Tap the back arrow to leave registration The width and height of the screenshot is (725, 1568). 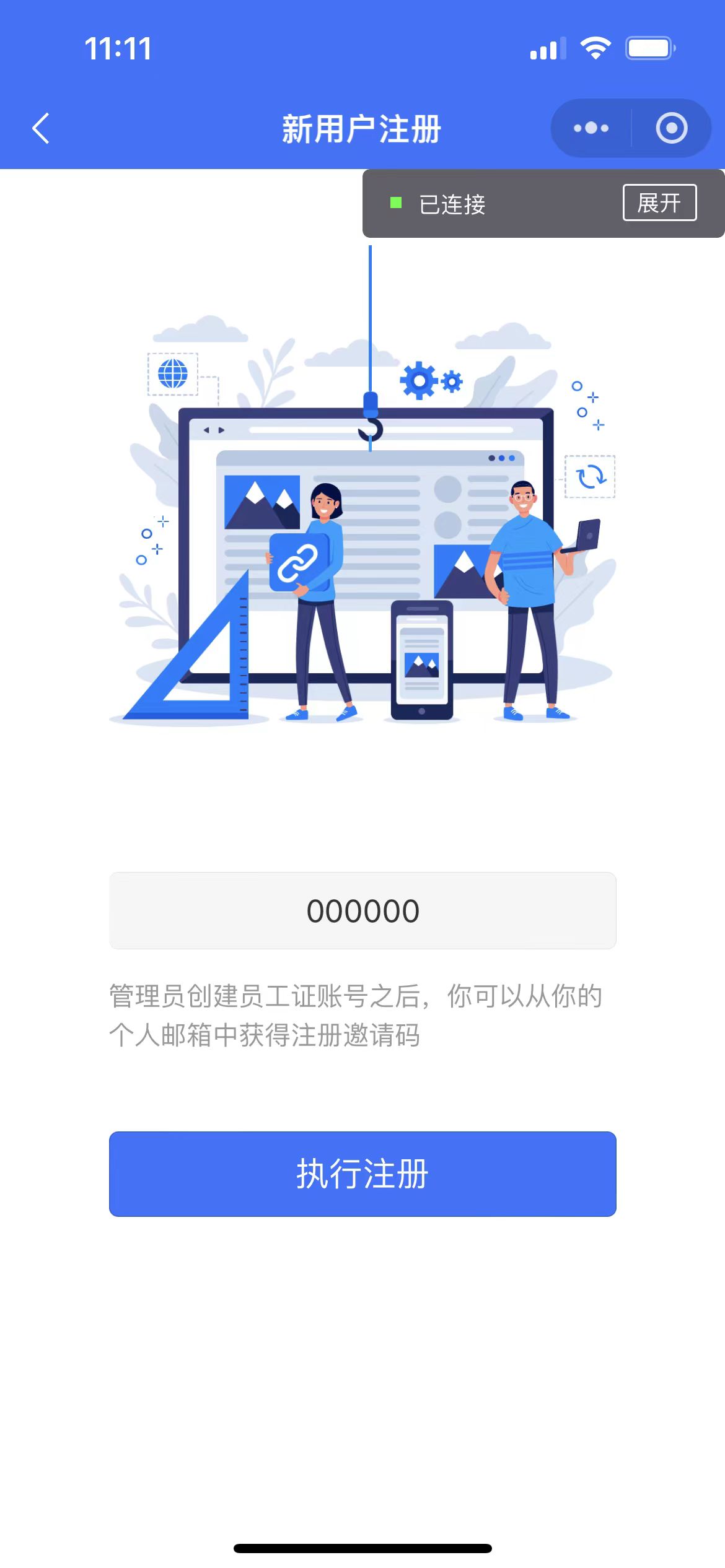point(40,128)
